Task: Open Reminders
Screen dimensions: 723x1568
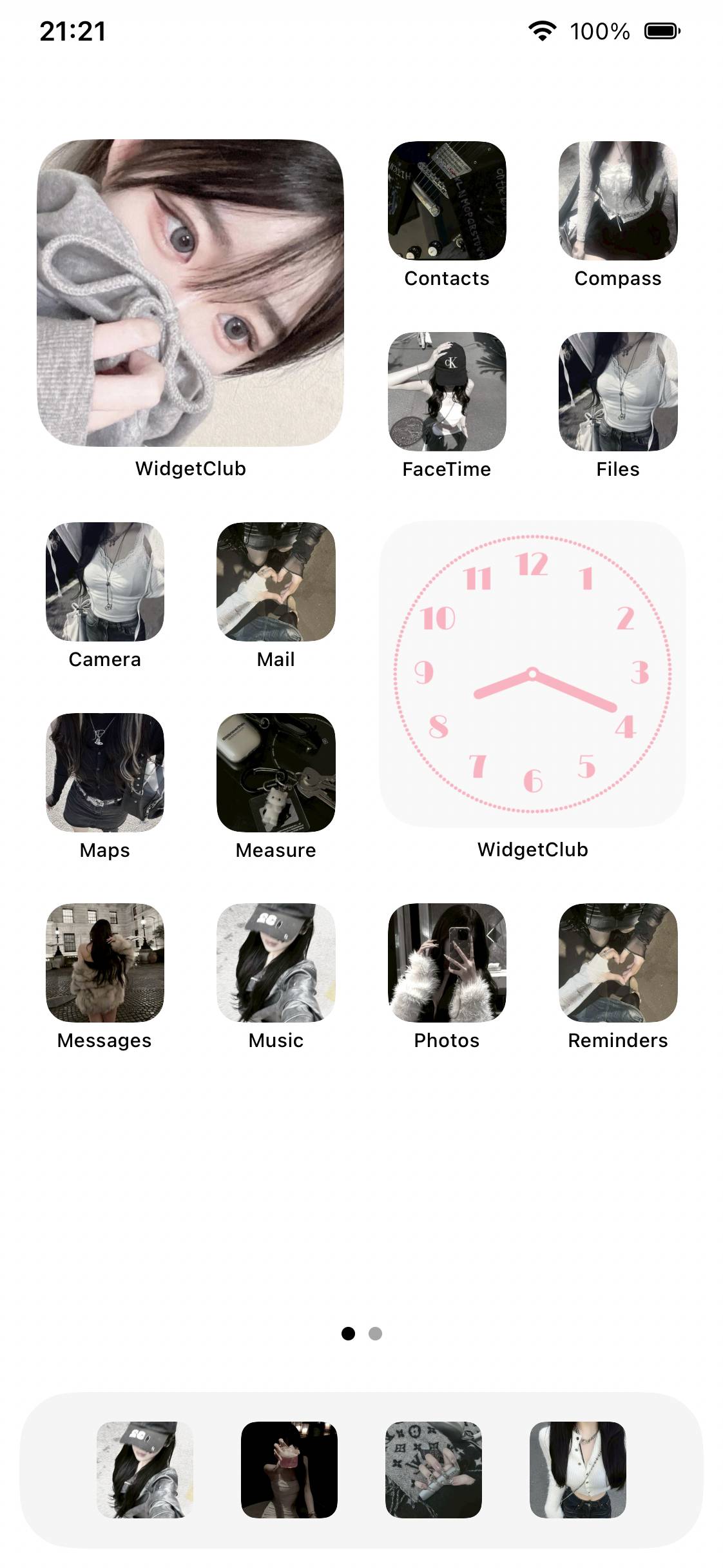Action: (x=618, y=963)
